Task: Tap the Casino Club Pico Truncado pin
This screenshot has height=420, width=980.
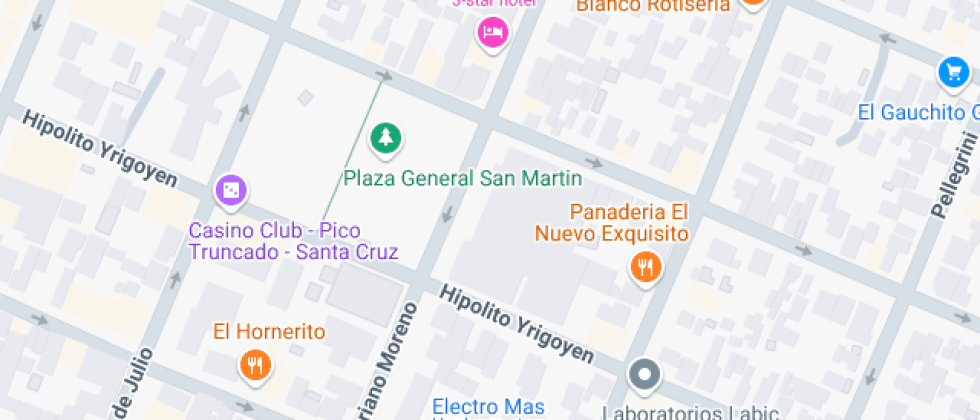Action: click(x=231, y=189)
